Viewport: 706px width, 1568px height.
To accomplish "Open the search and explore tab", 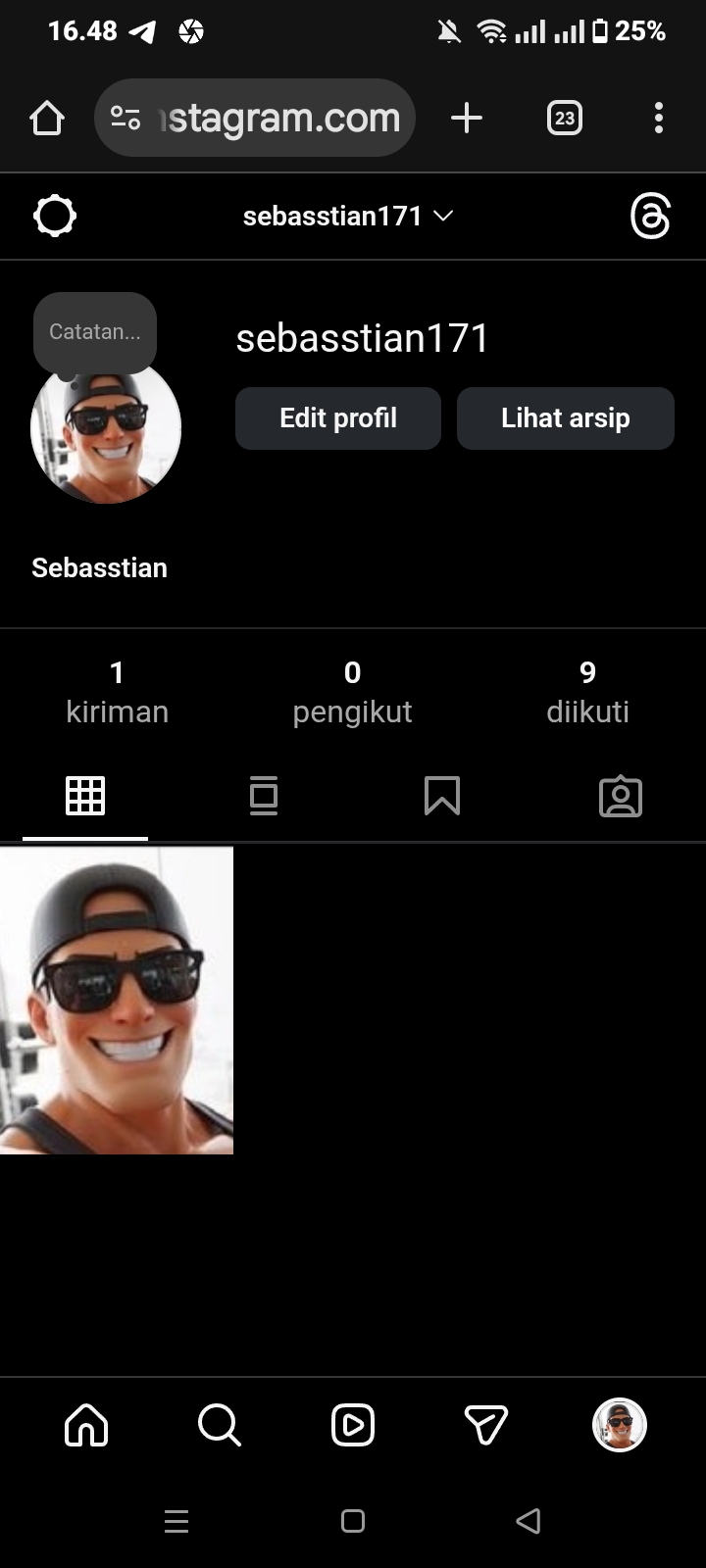I will pos(219,1425).
